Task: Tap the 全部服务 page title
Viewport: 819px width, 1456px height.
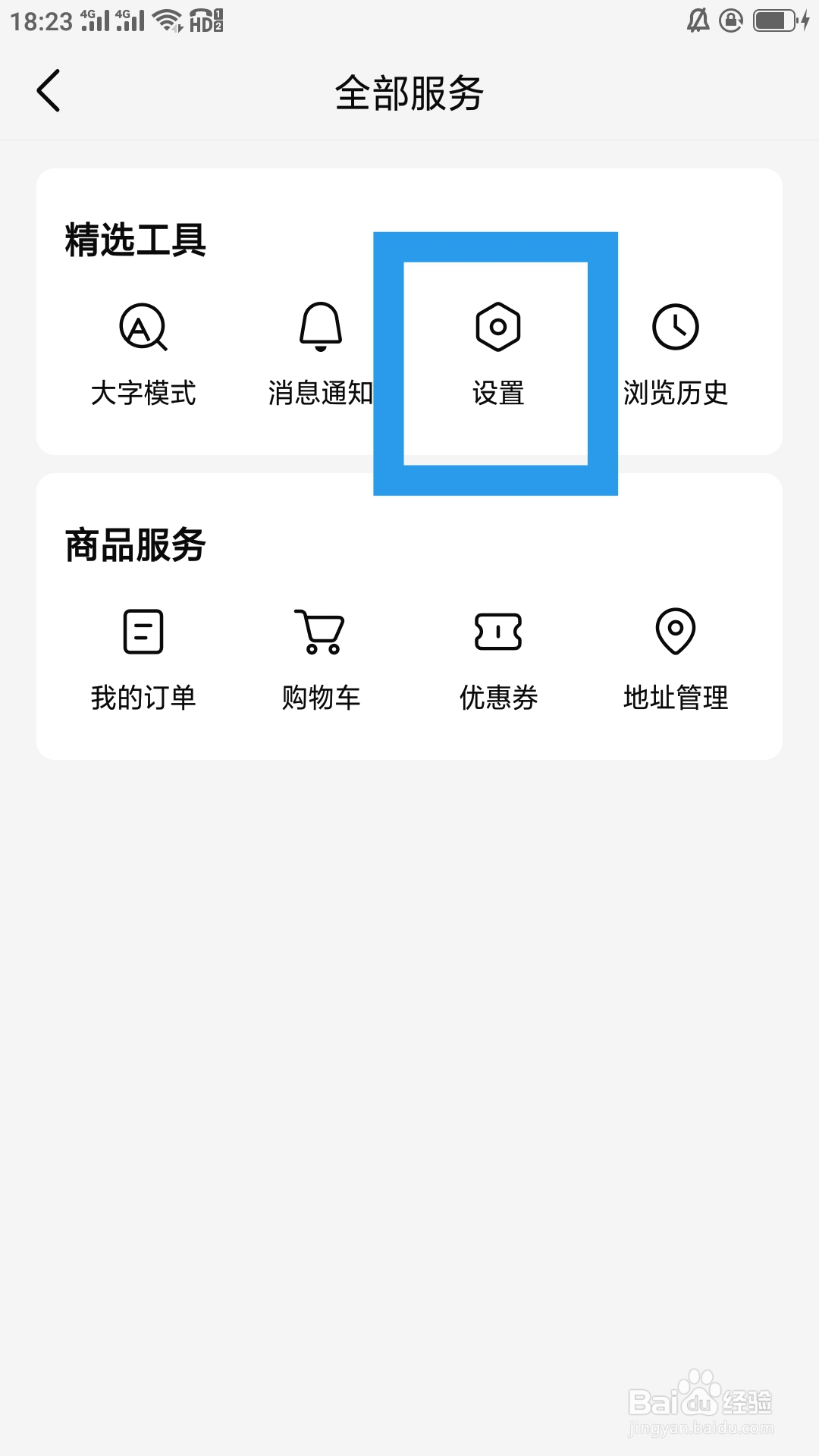Action: [409, 92]
